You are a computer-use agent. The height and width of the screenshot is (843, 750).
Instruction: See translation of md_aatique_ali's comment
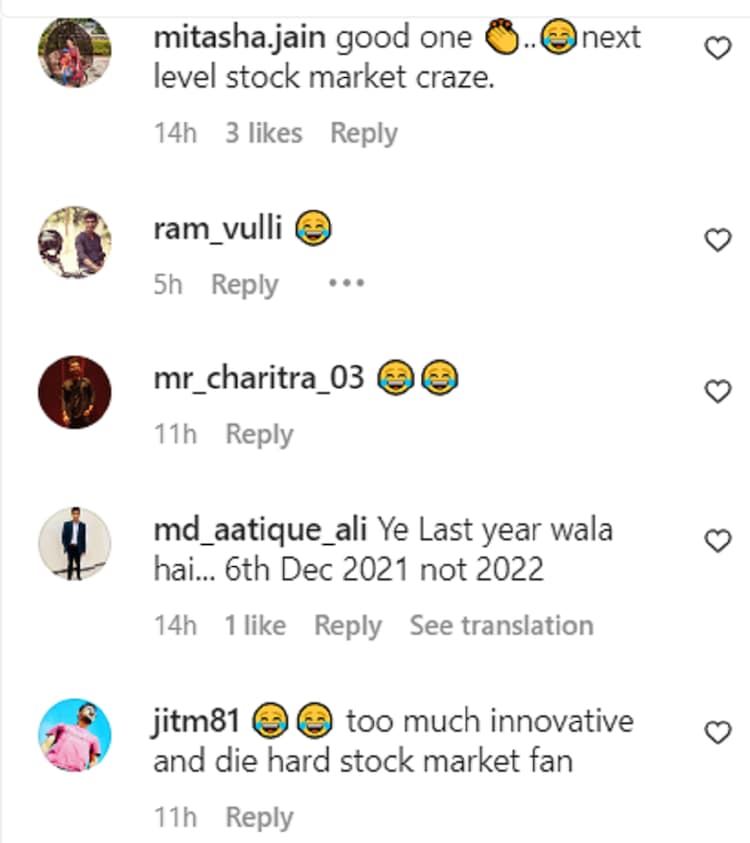[501, 626]
